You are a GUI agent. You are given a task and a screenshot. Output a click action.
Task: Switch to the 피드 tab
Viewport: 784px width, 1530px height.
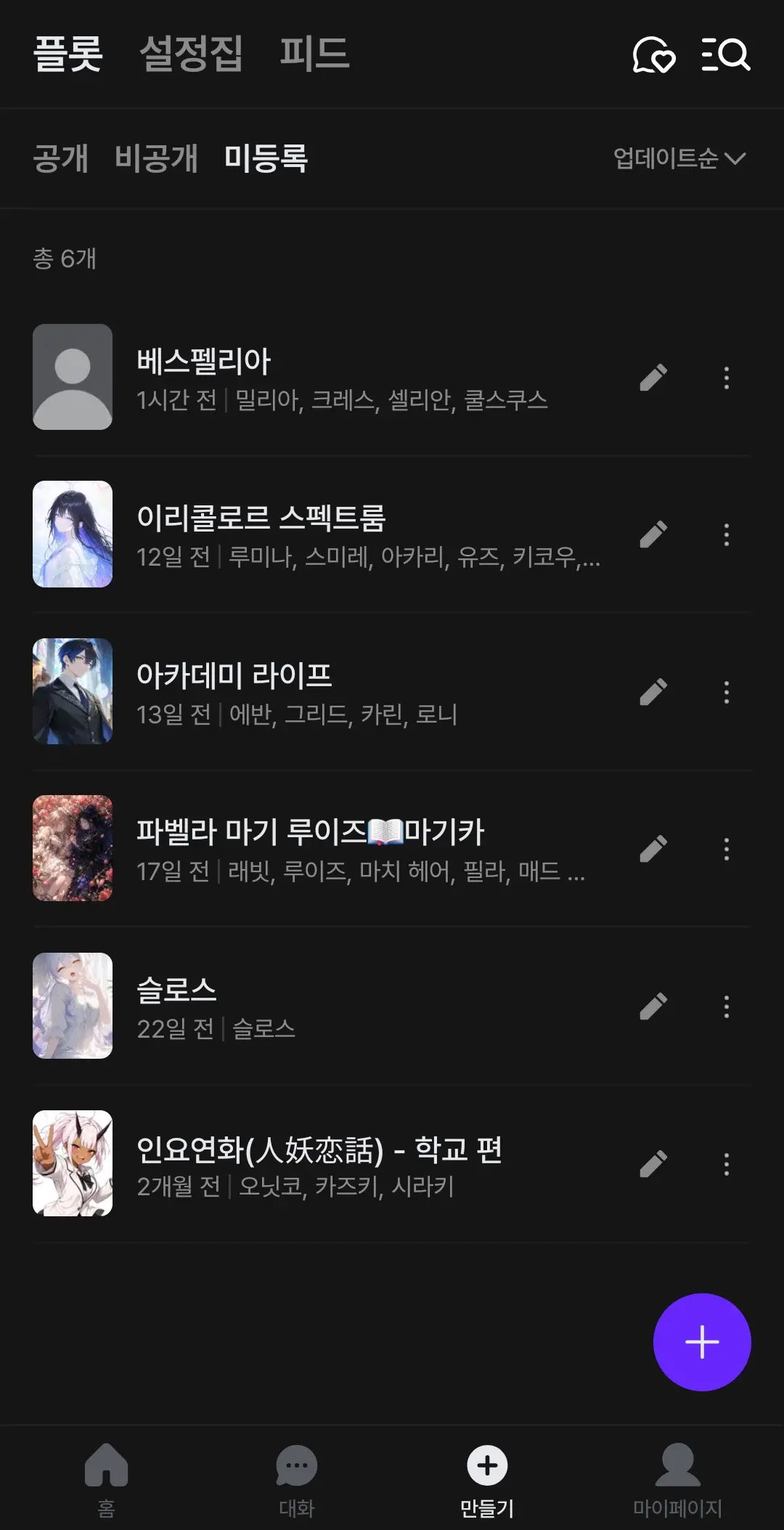[x=314, y=54]
